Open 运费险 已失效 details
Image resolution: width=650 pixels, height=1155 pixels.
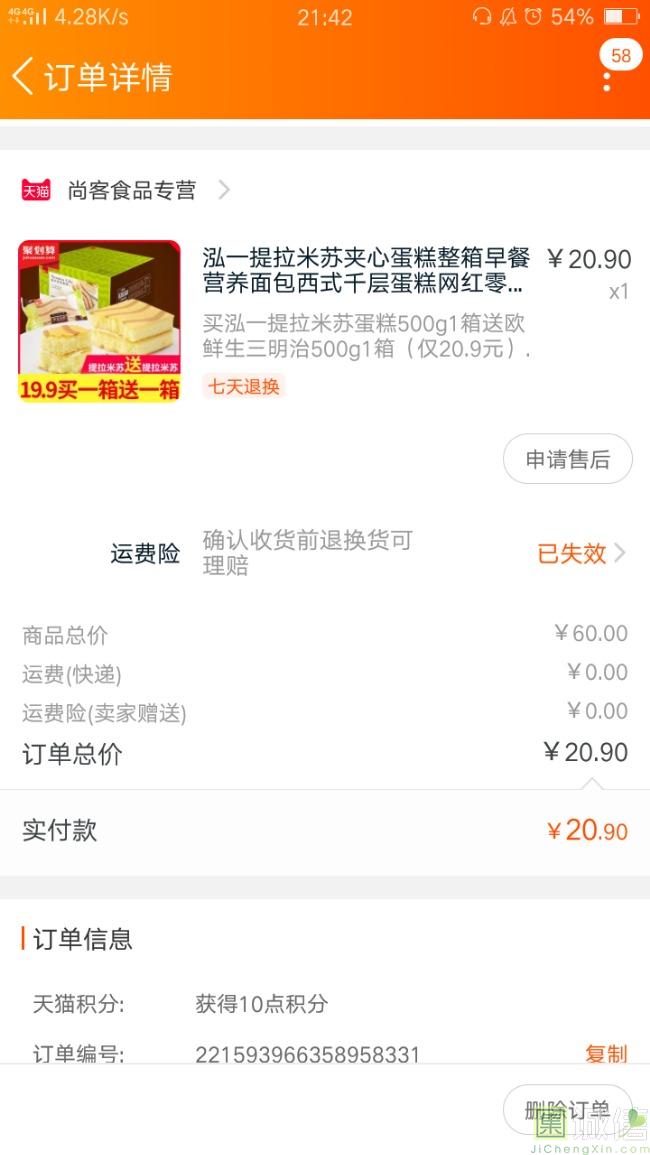pyautogui.click(x=581, y=553)
